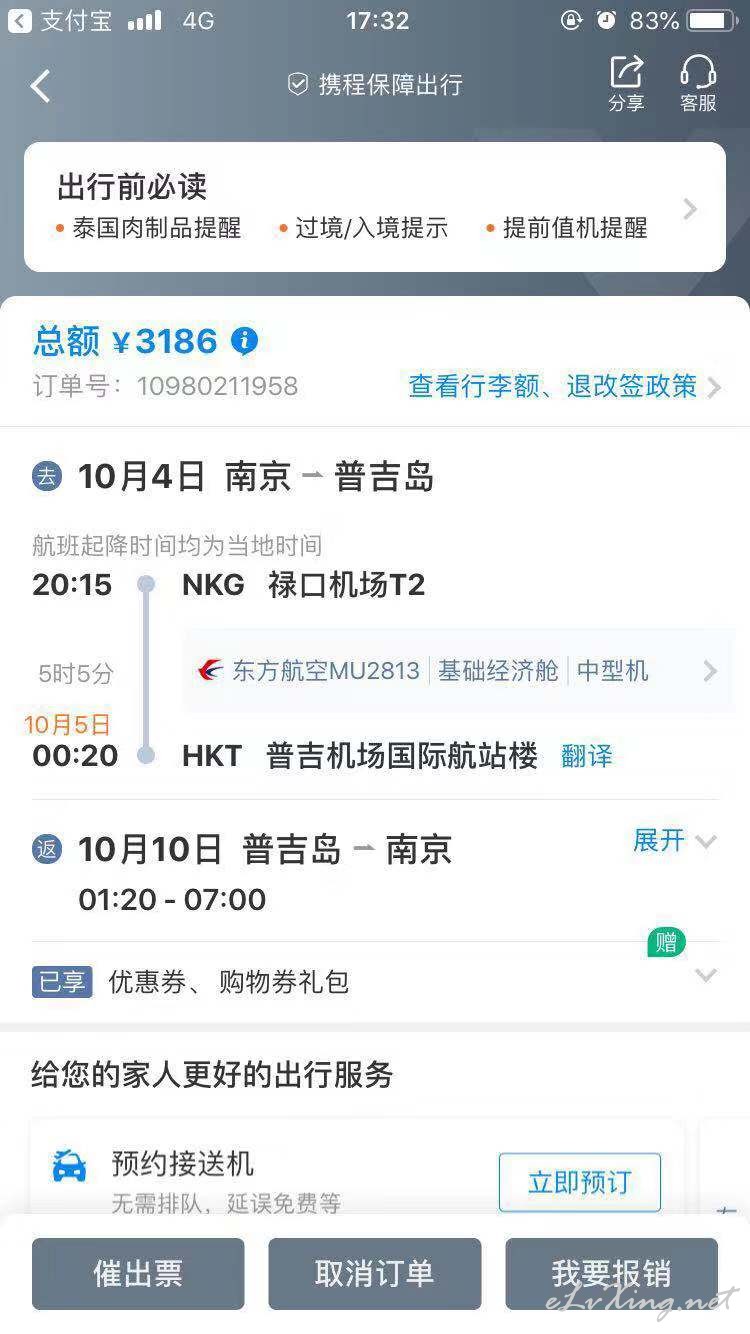Image resolution: width=750 pixels, height=1334 pixels.
Task: Open the 东方航空MU2813 flight details row
Action: (x=458, y=670)
